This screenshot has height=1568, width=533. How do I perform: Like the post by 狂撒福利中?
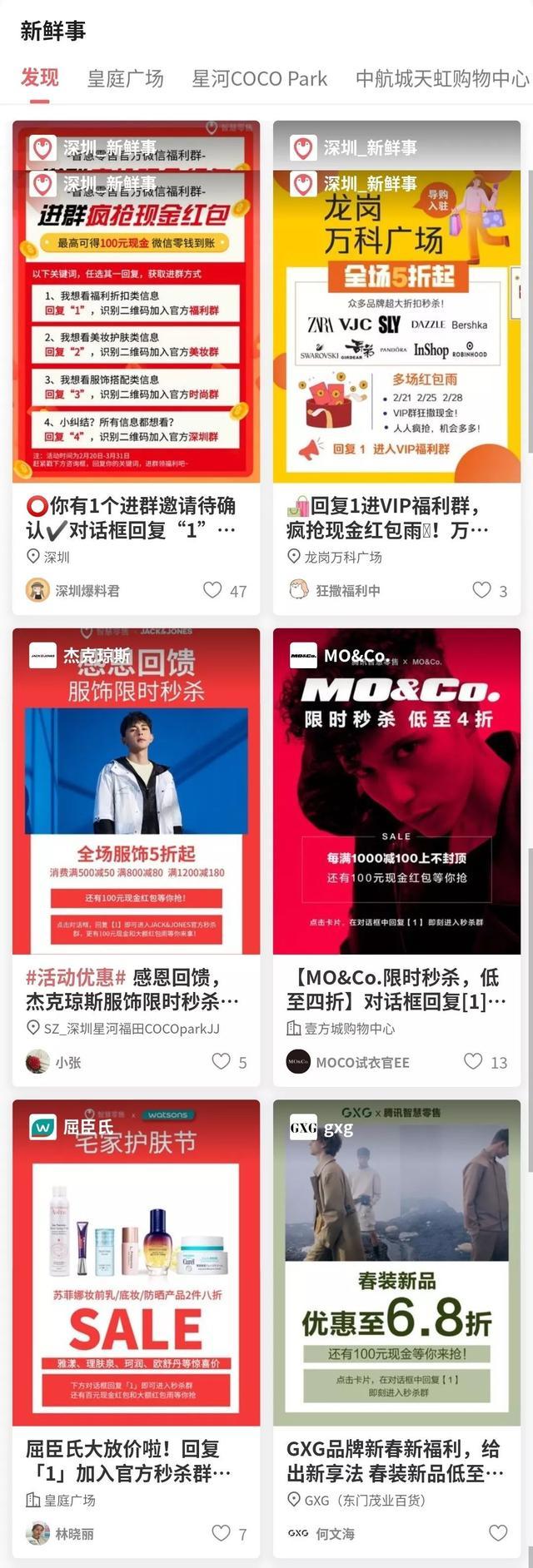click(481, 590)
